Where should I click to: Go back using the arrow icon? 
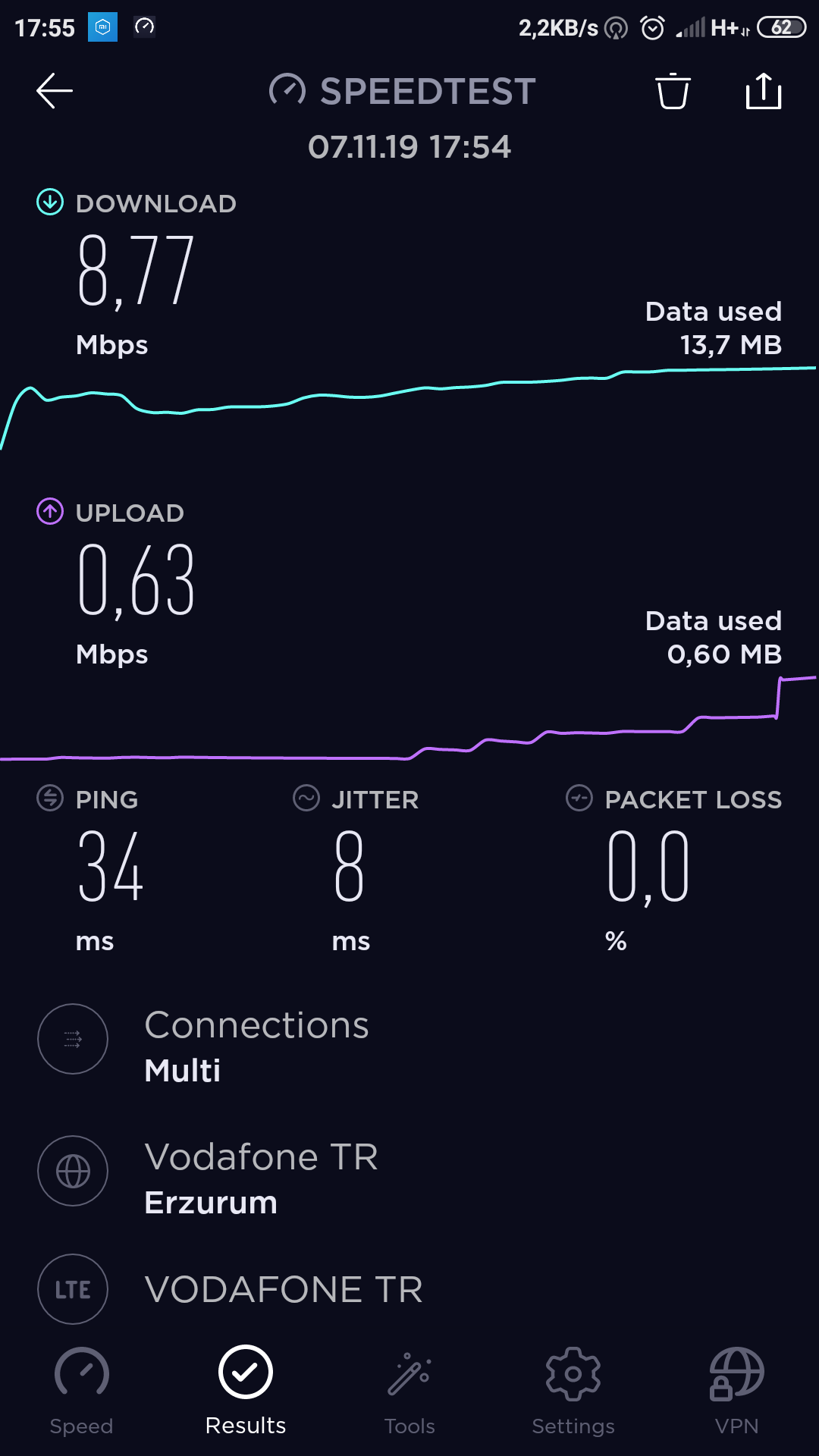(x=55, y=91)
